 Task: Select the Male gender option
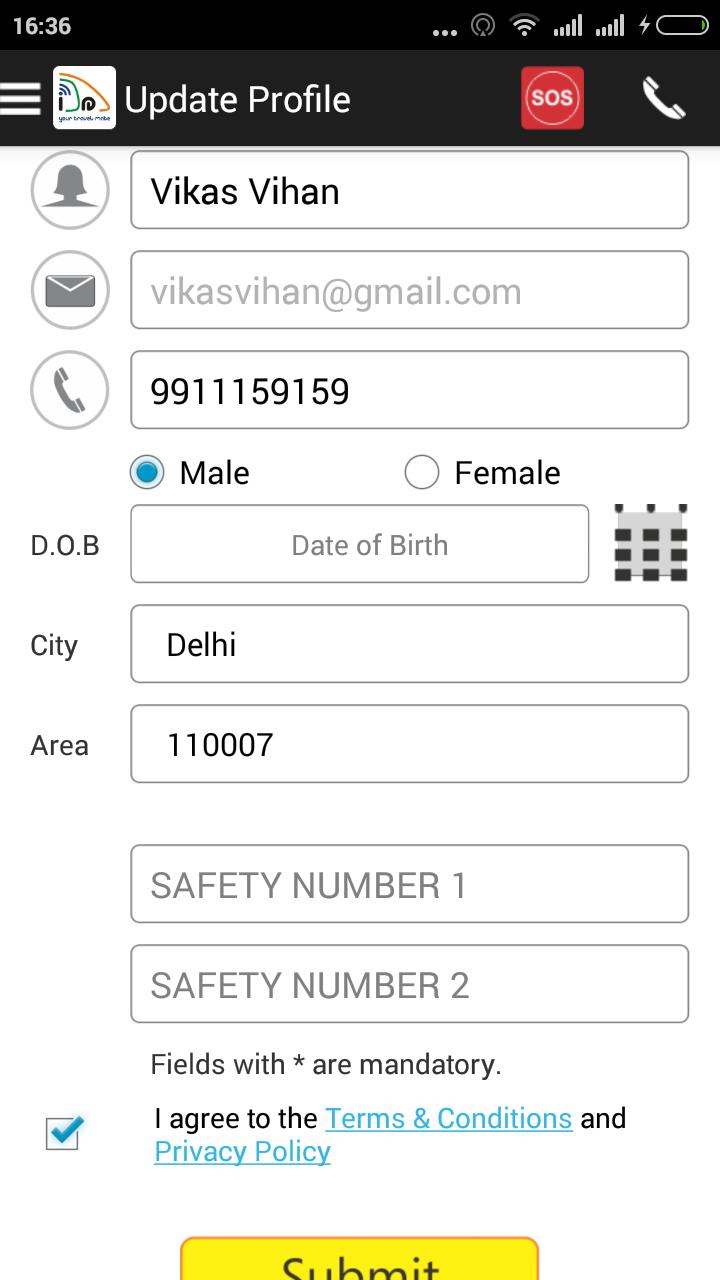coord(148,472)
